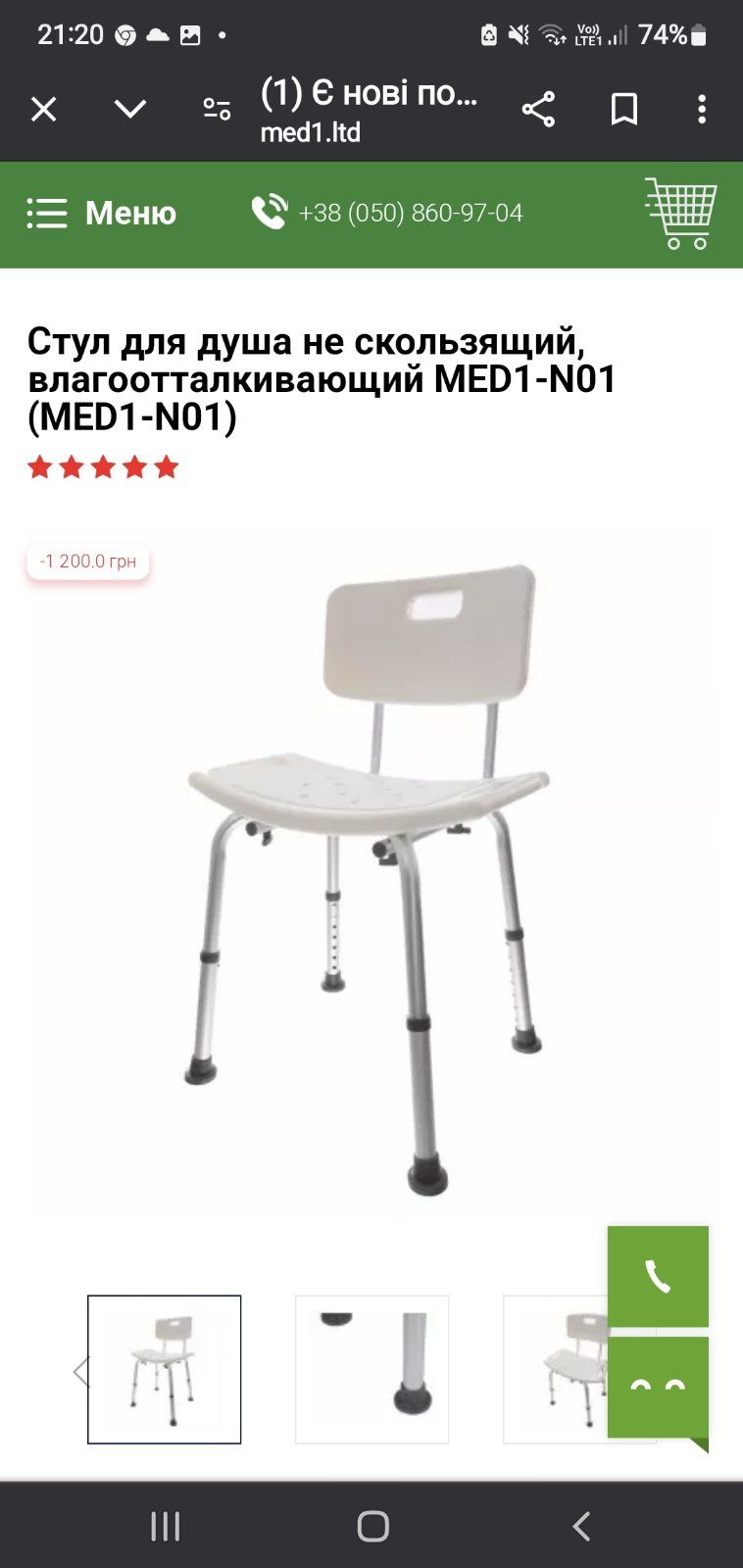Select the first chair thumbnail
Viewport: 743px width, 1568px height.
[164, 1369]
